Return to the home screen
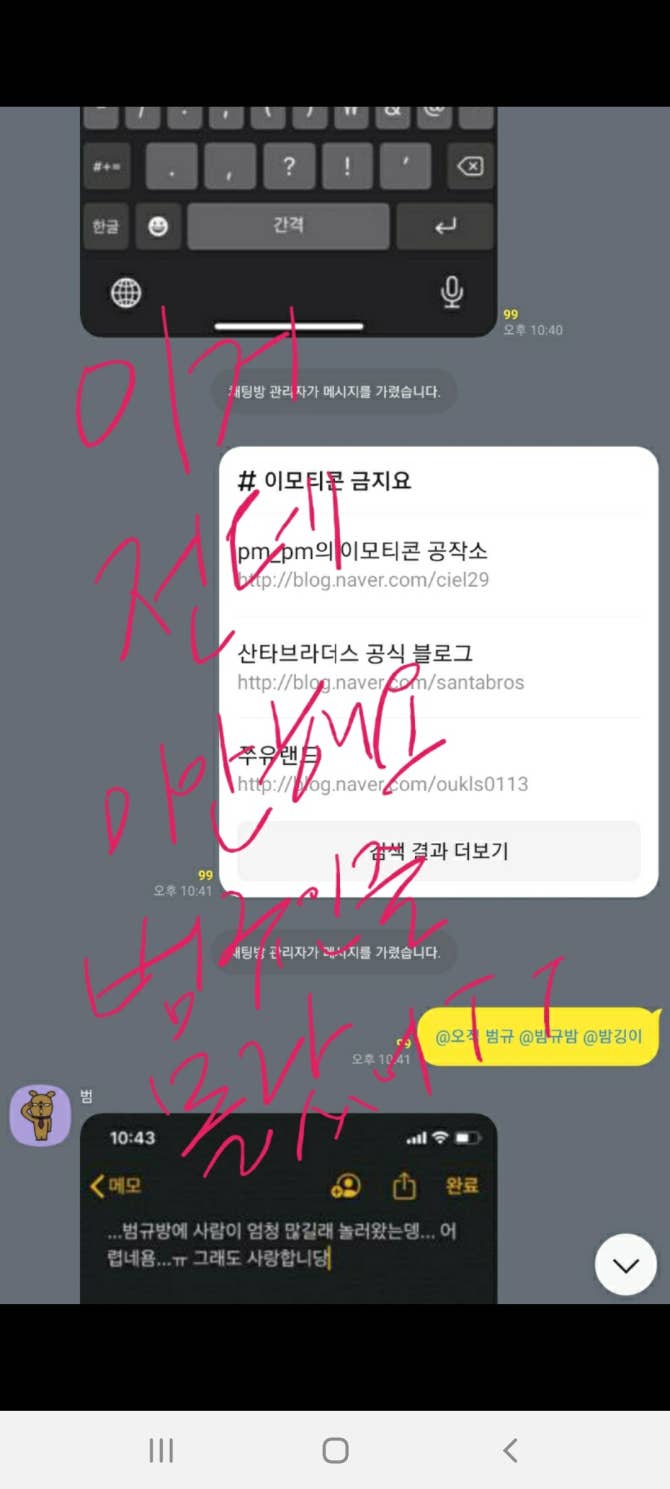The height and width of the screenshot is (1489, 670). pyautogui.click(x=335, y=1450)
